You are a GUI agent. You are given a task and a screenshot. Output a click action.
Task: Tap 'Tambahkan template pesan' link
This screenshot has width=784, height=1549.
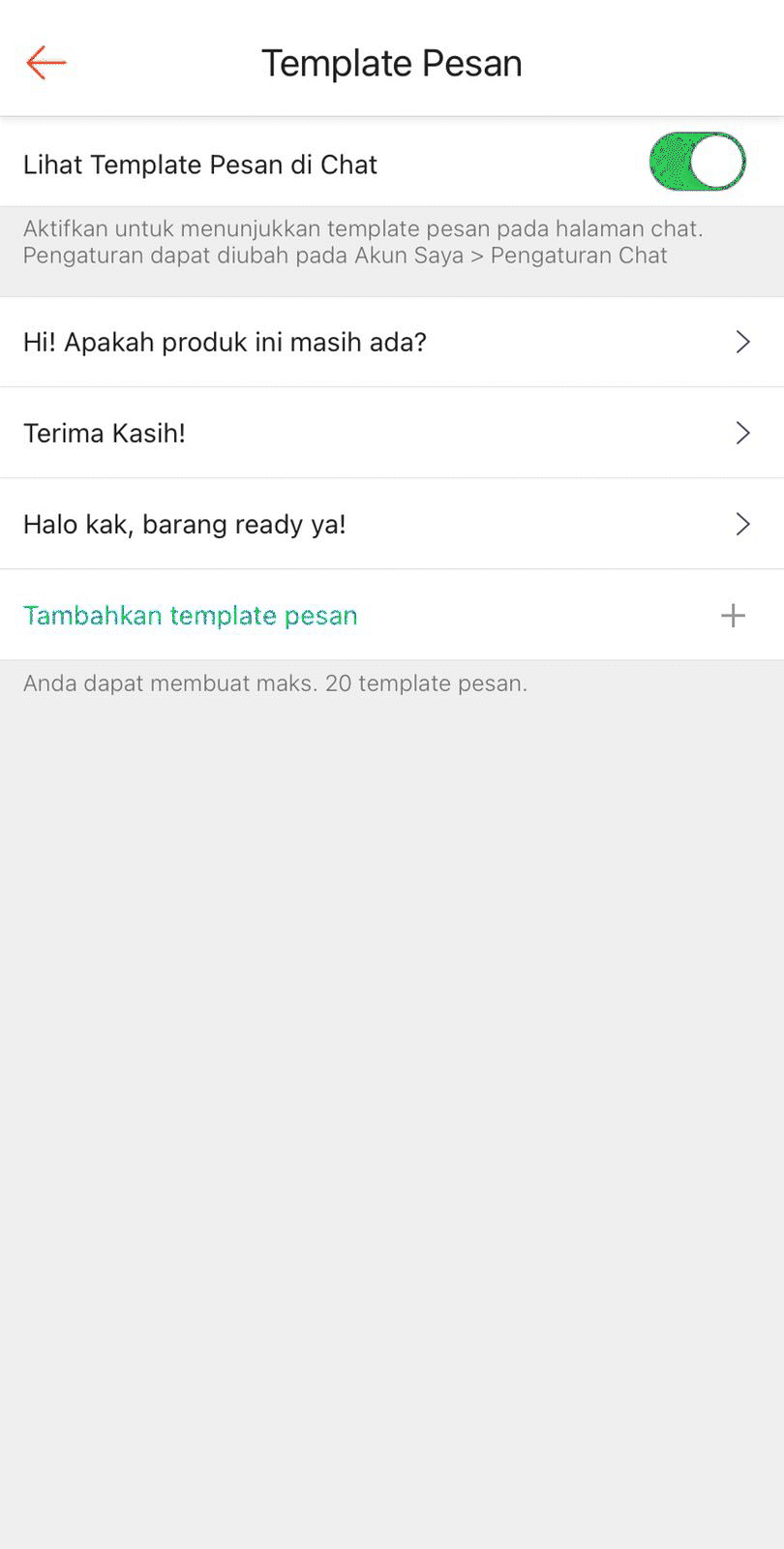(190, 615)
